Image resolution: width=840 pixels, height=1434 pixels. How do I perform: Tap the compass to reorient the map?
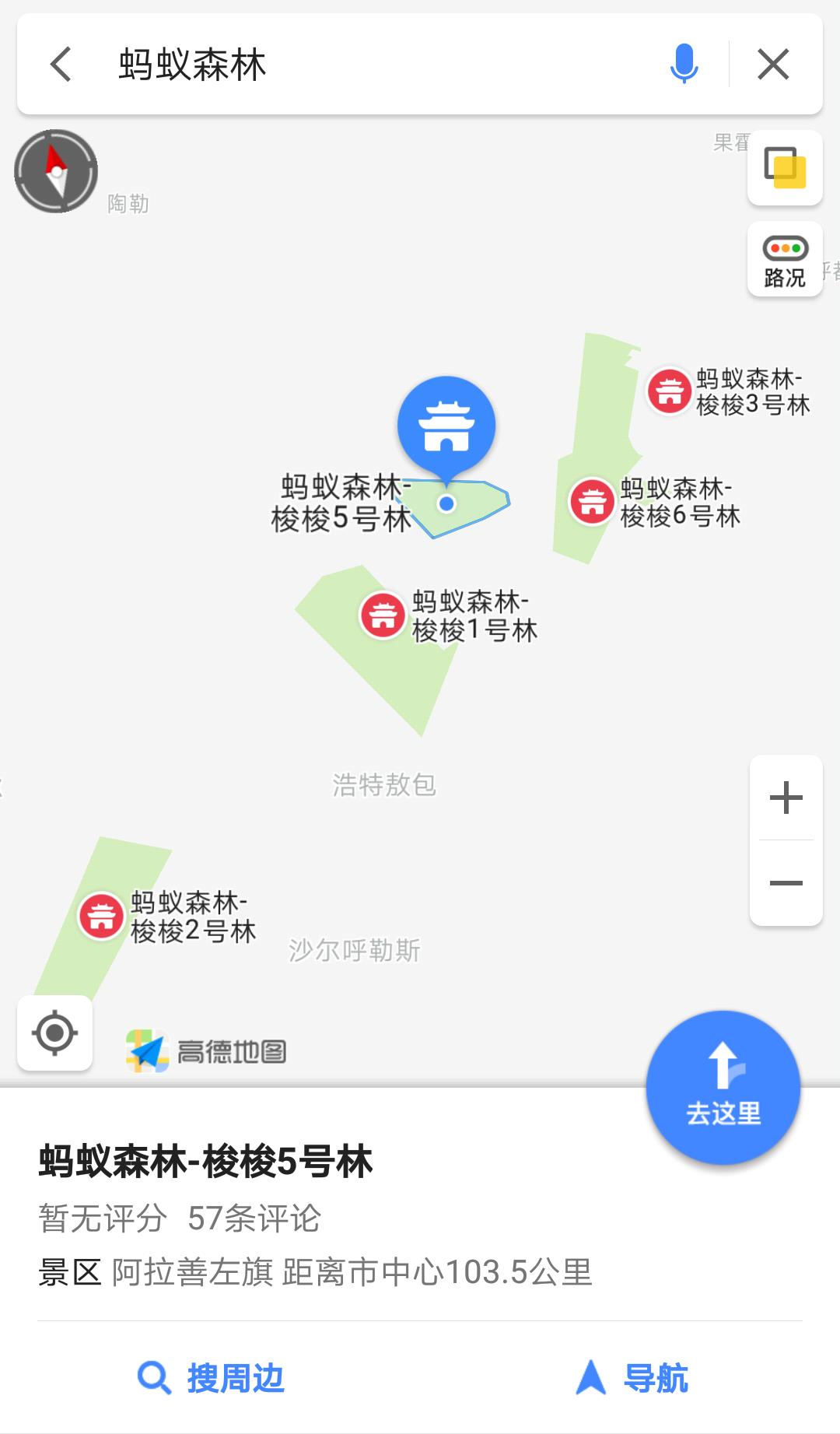(x=56, y=171)
